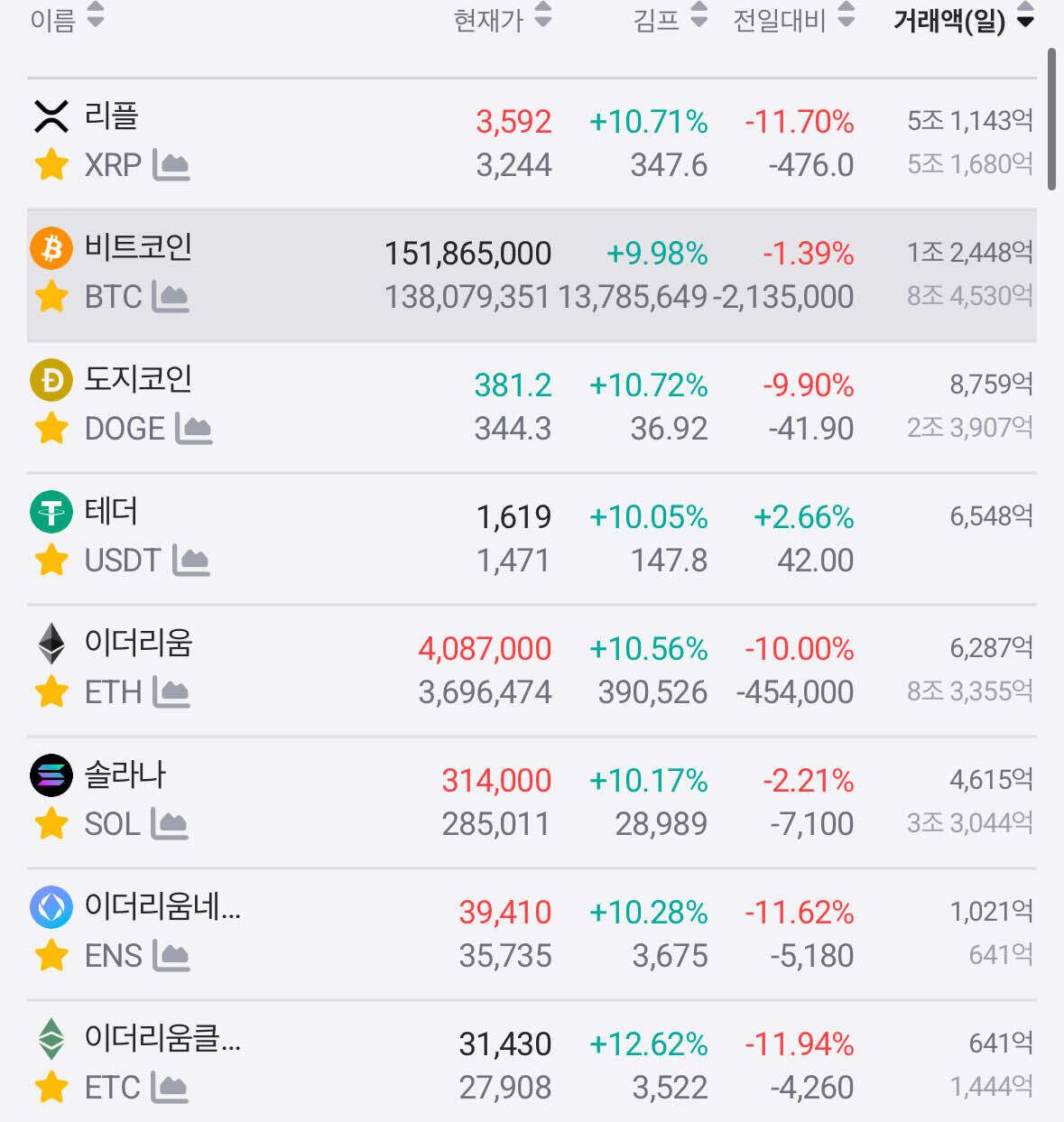Open the XRP price chart icon
The height and width of the screenshot is (1122, 1064).
coord(173,164)
